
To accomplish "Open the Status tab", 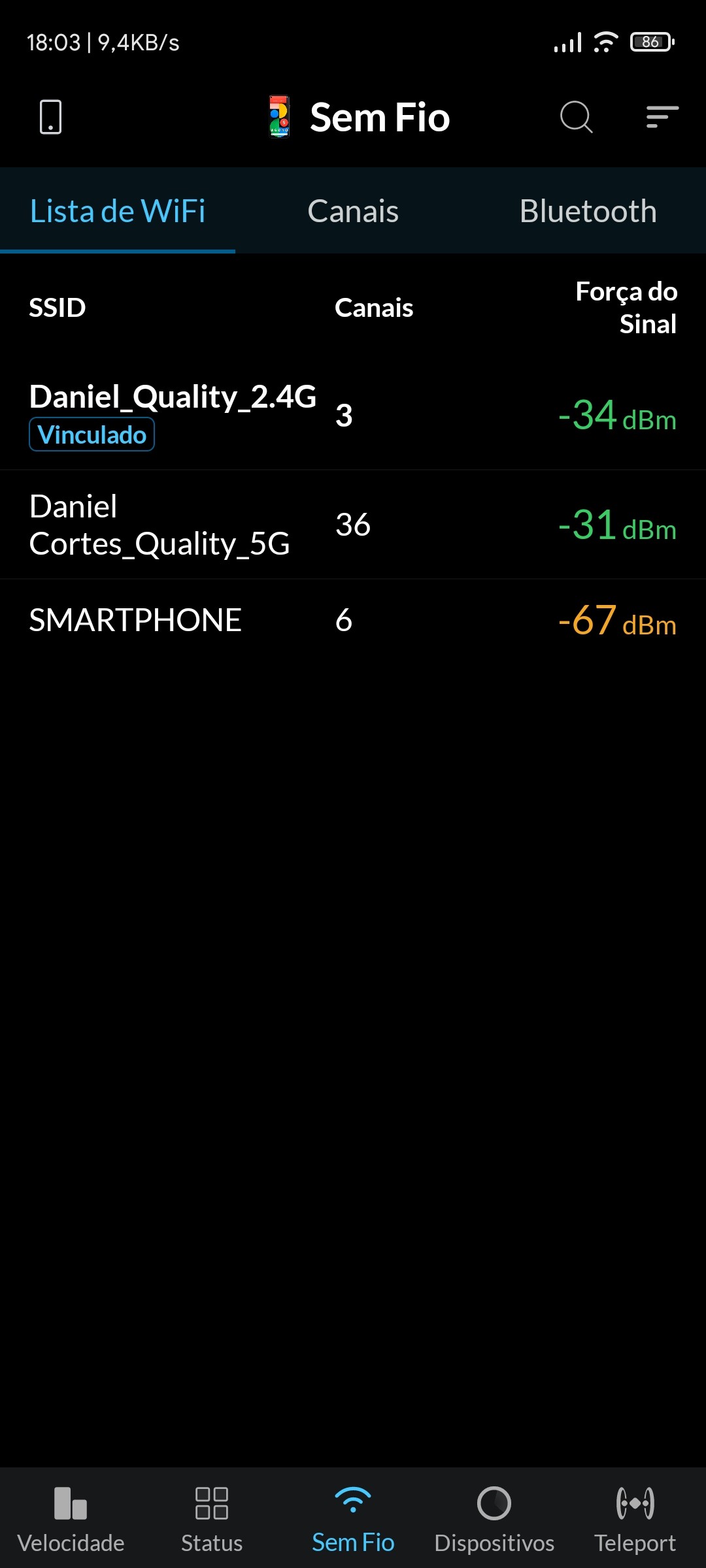I will (212, 1518).
